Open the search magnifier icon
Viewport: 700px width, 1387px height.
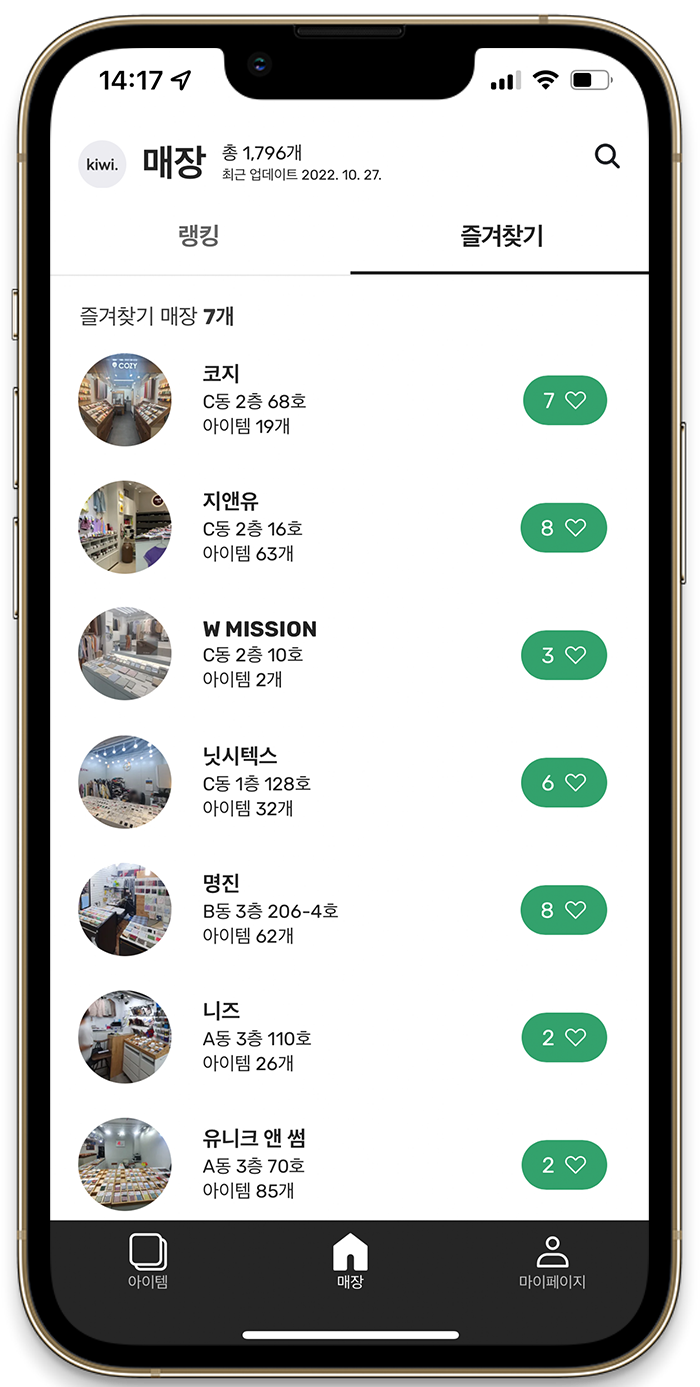607,156
